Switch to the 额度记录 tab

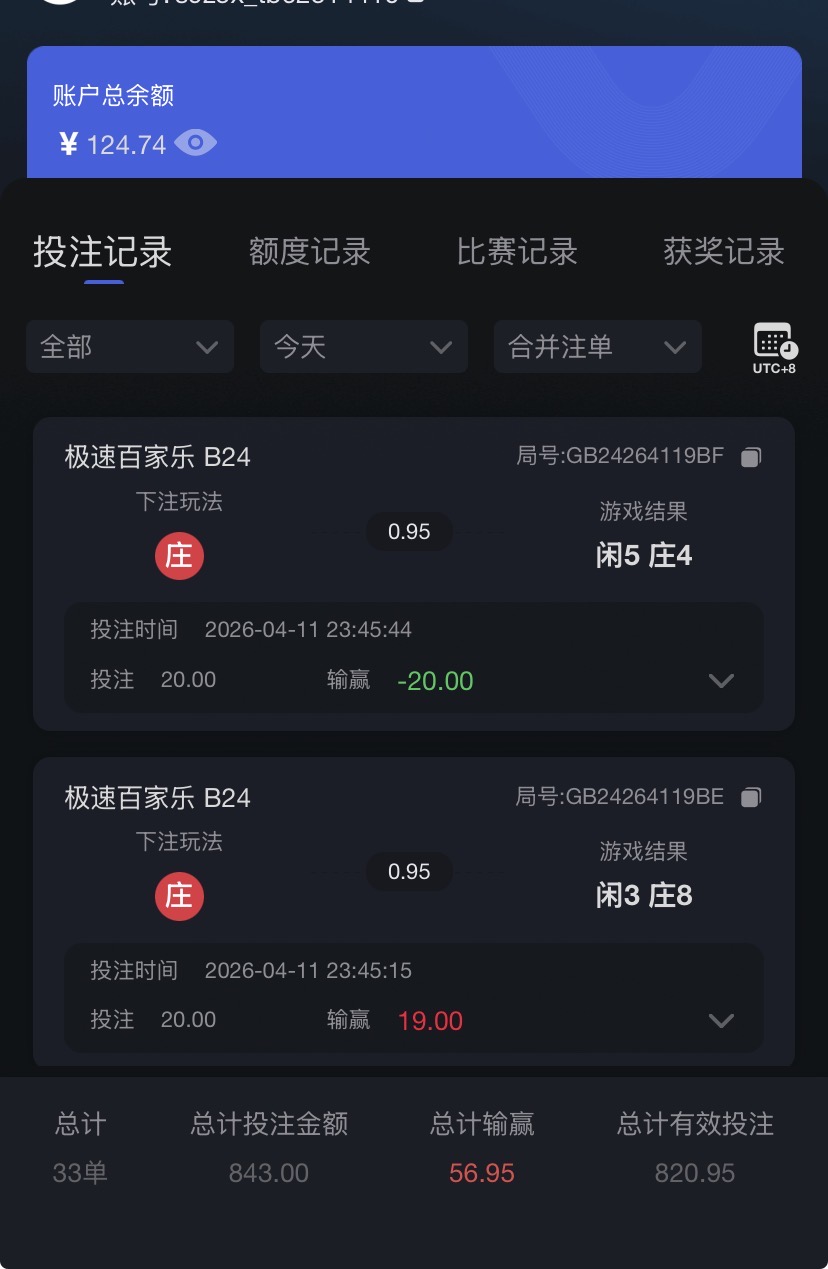click(x=310, y=252)
